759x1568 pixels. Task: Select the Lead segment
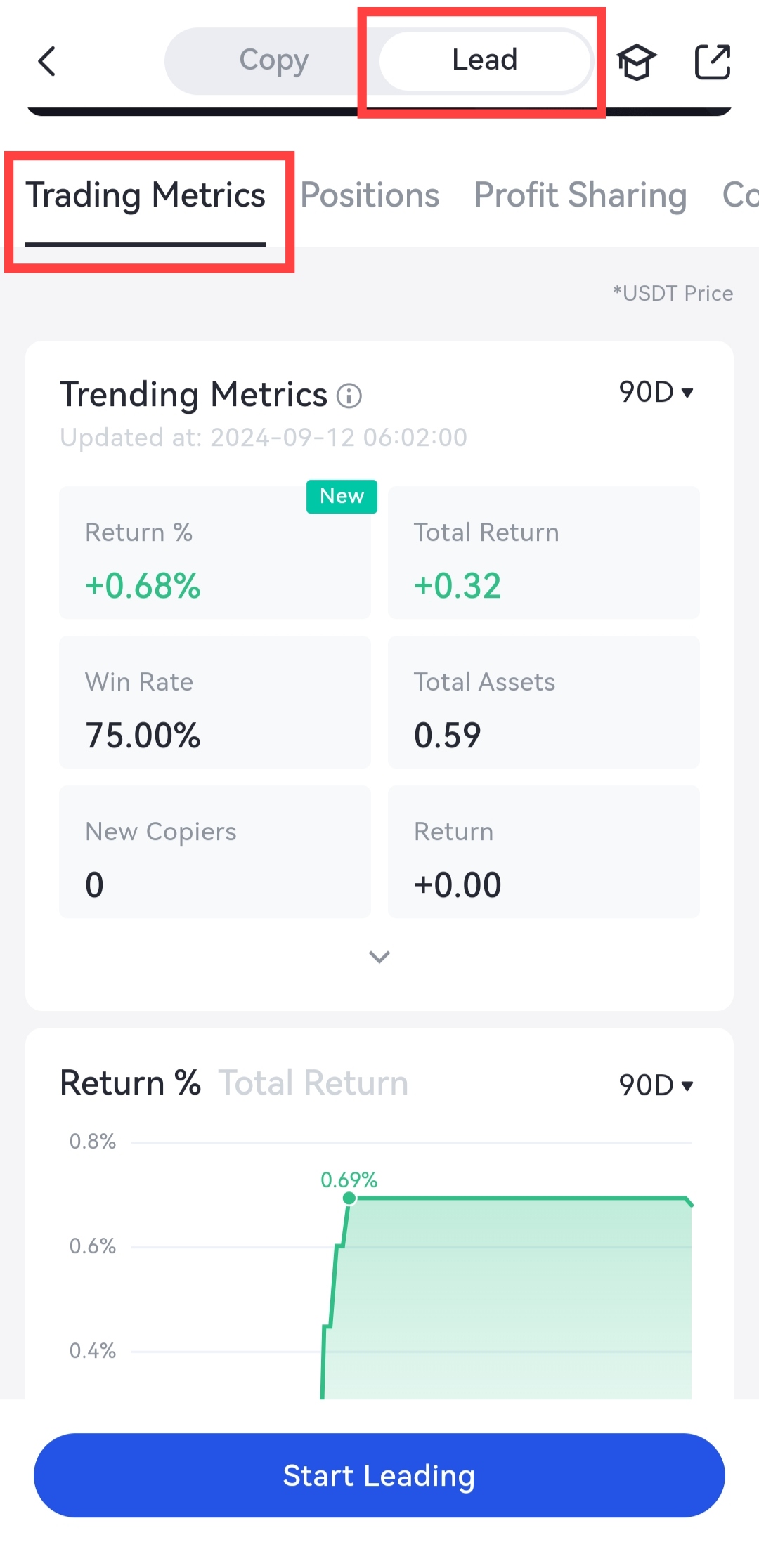coord(484,60)
